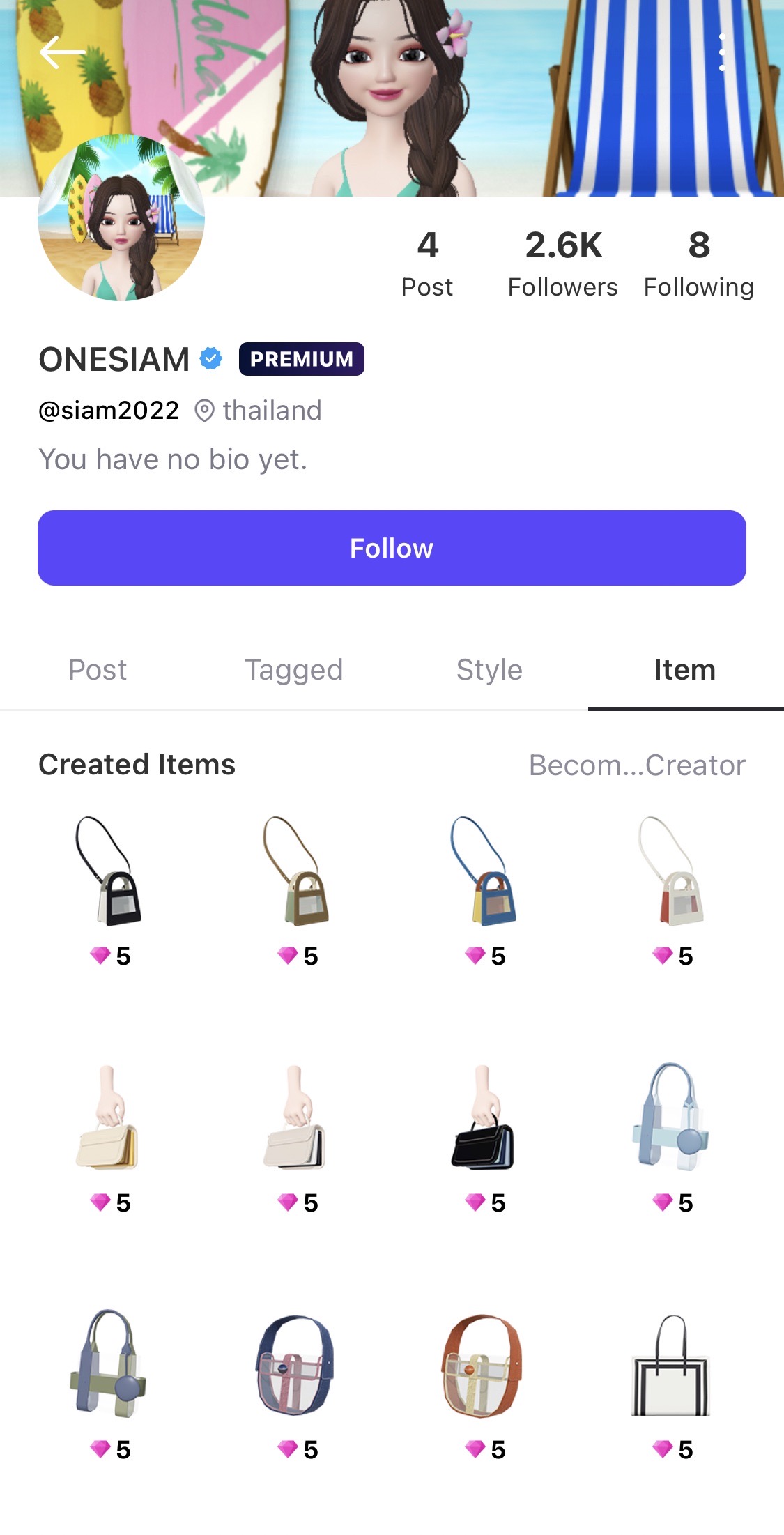Viewport: 784px width, 1535px height.
Task: Open the Become a Creator link
Action: point(637,765)
